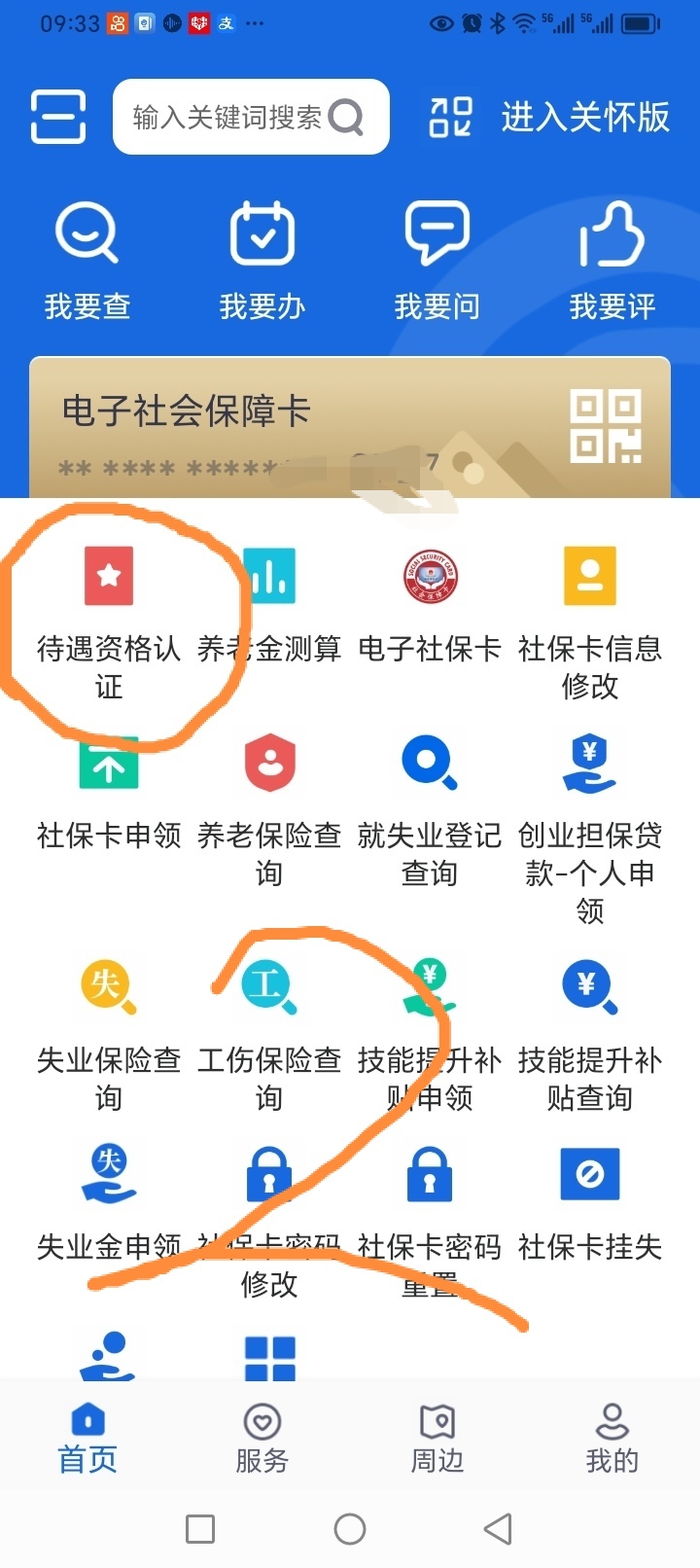Open the scan icon at top left
This screenshot has width=700, height=1568.
58,117
